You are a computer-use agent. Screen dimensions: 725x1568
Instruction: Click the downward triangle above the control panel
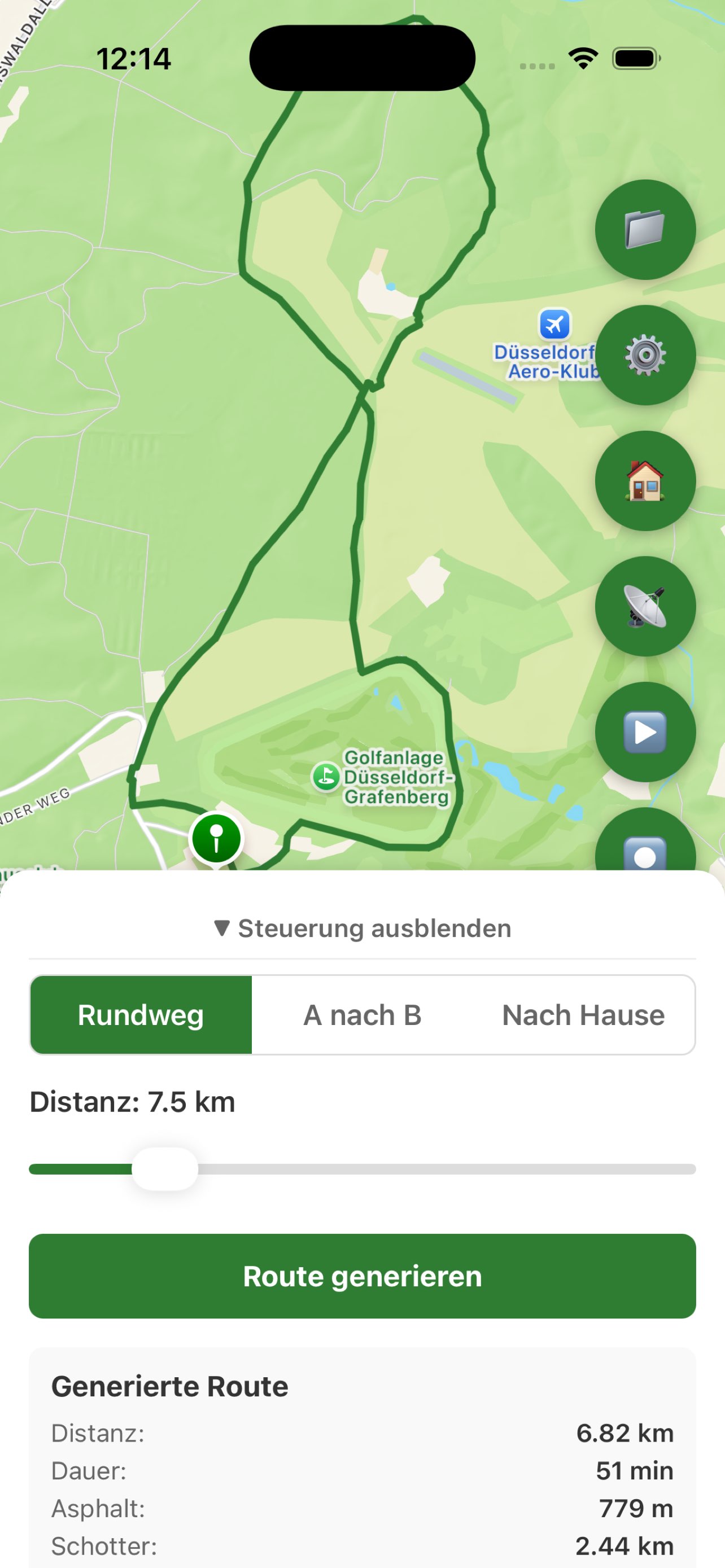tap(220, 928)
